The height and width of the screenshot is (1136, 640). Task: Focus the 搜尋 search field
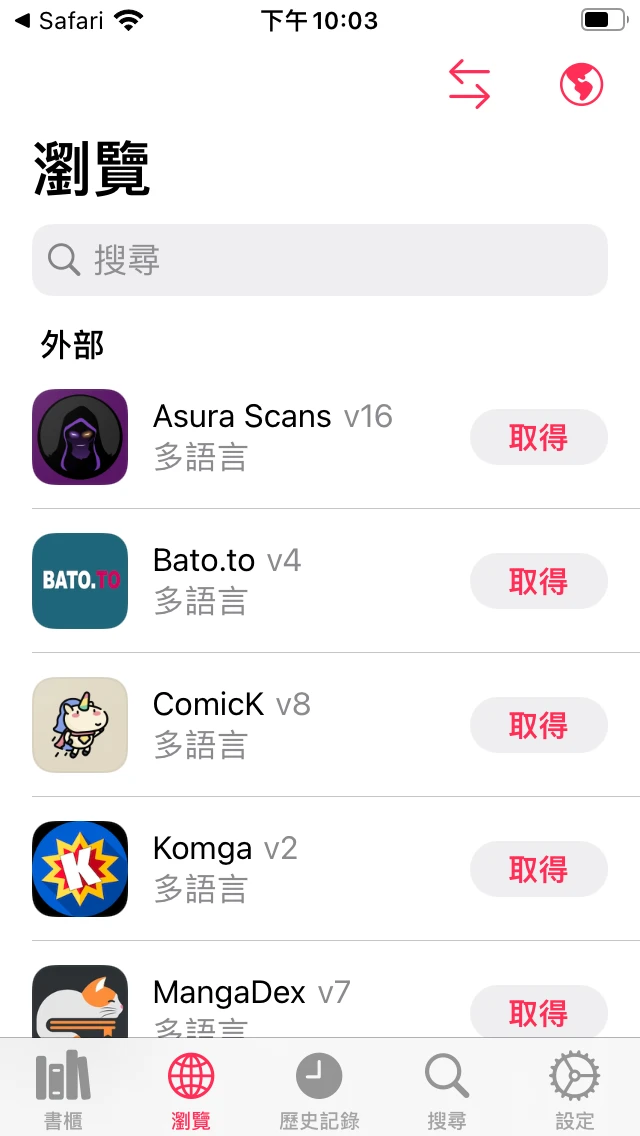(320, 260)
